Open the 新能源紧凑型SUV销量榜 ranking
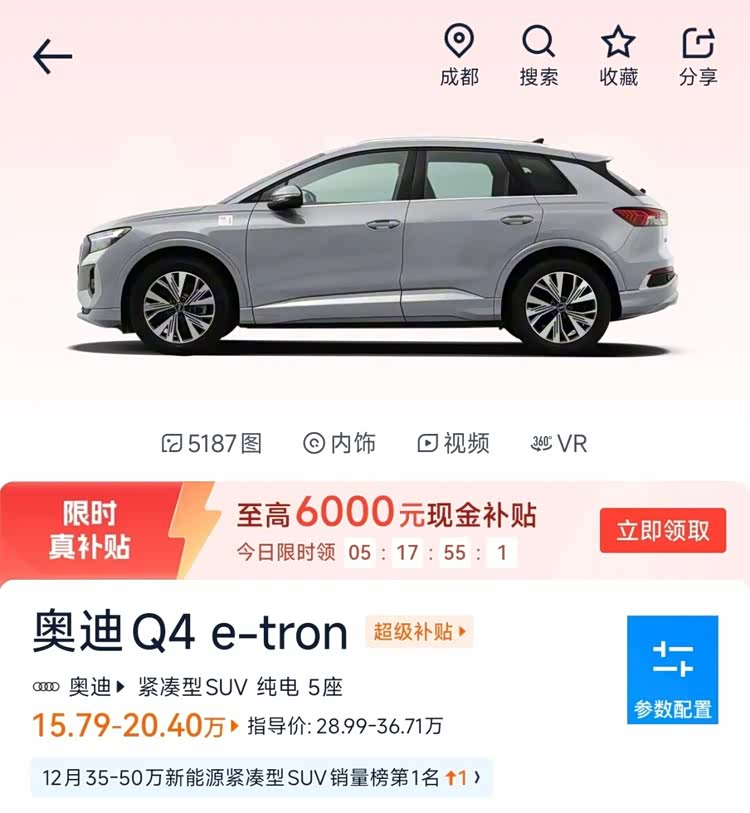Screen dimensions: 750x813 [x=262, y=777]
